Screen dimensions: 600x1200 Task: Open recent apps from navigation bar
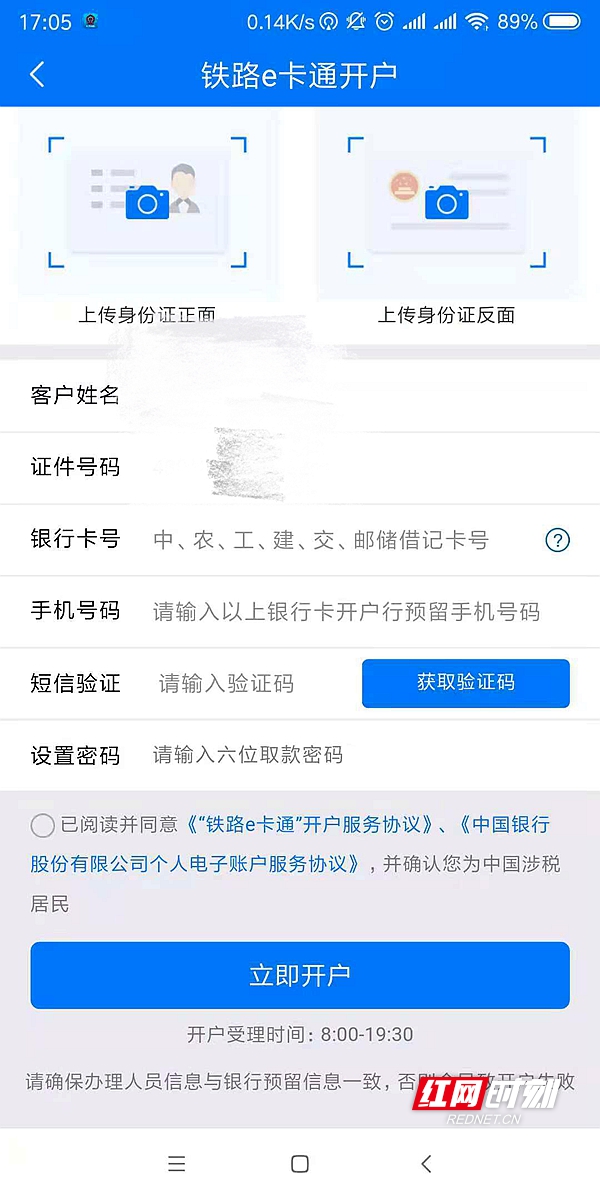(x=177, y=1163)
